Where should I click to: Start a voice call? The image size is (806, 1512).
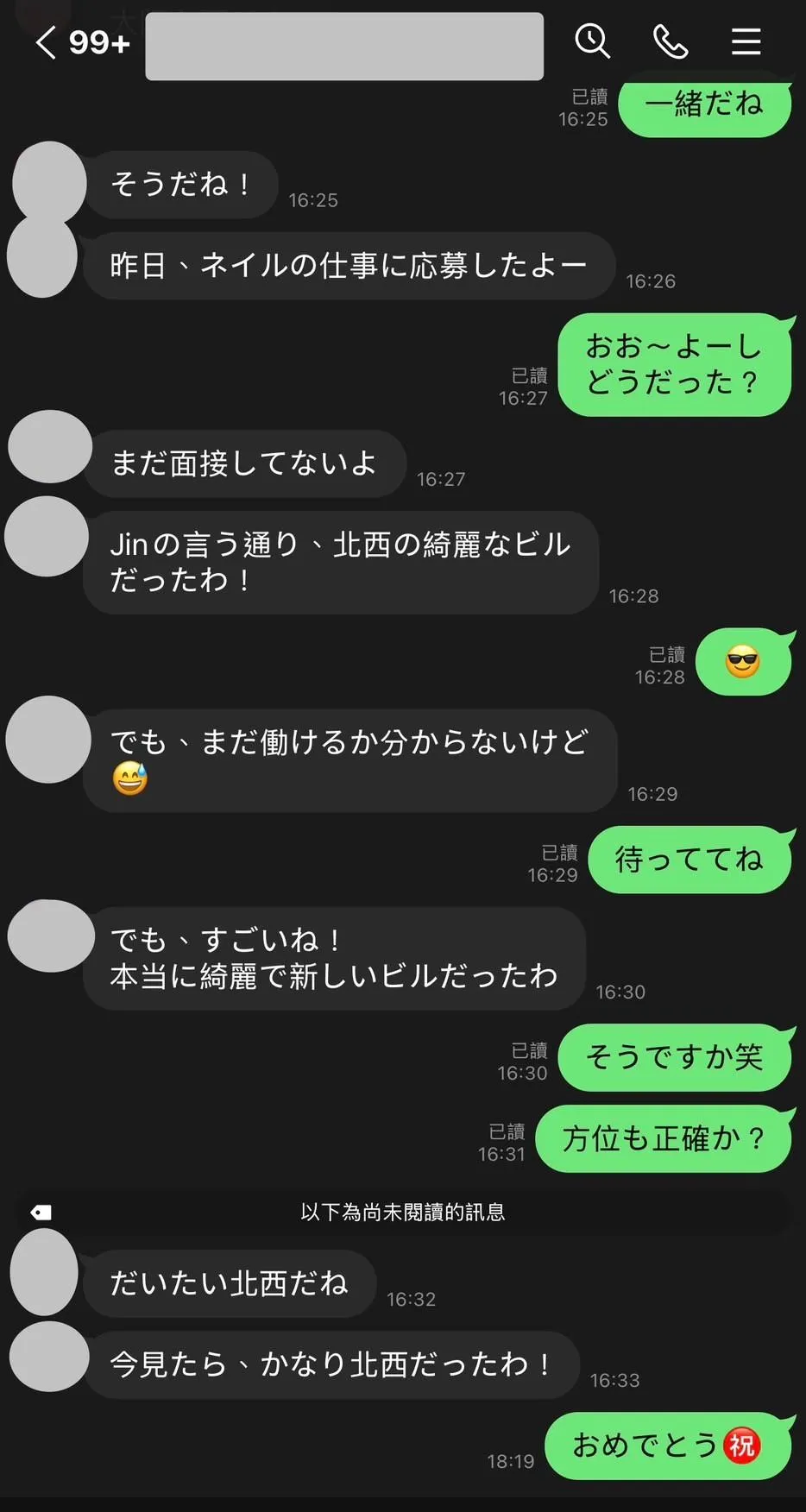coord(670,41)
